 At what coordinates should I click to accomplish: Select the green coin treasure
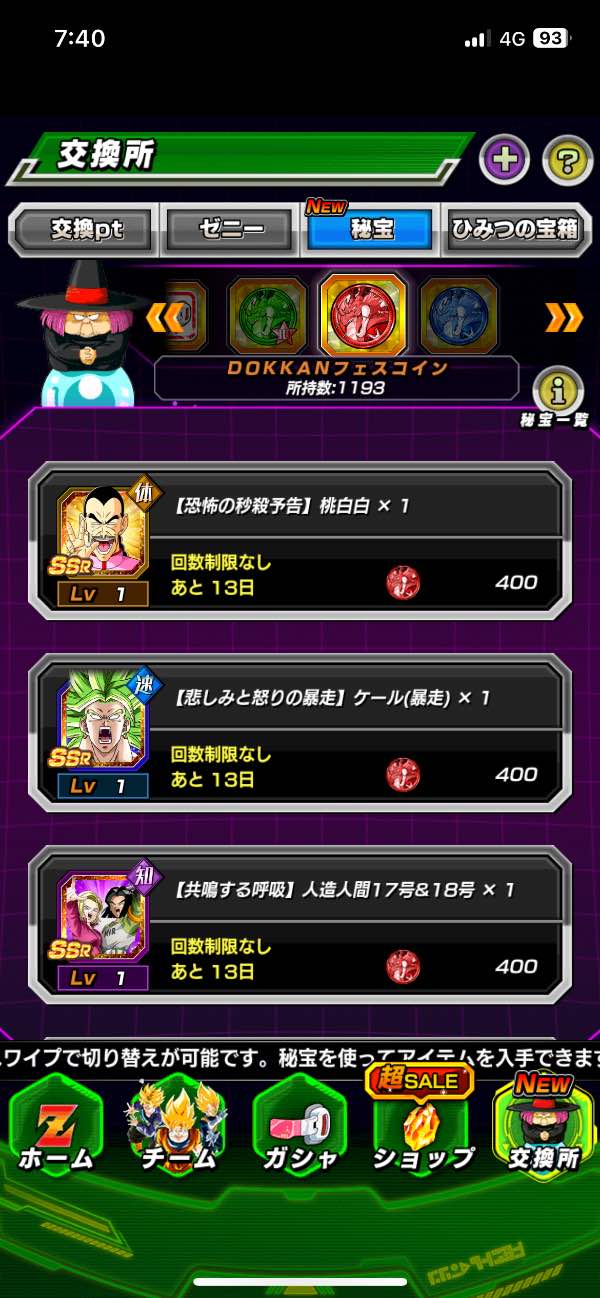pyautogui.click(x=266, y=316)
